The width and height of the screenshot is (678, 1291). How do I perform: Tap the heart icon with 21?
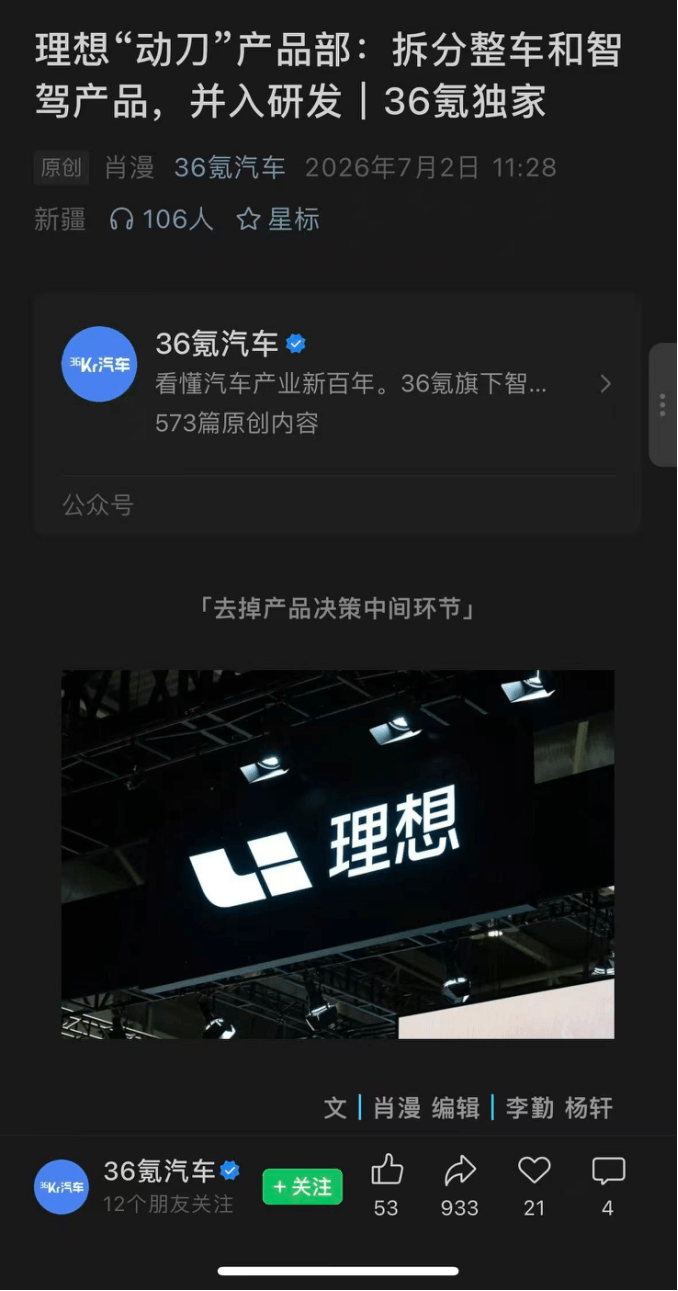[x=535, y=1170]
